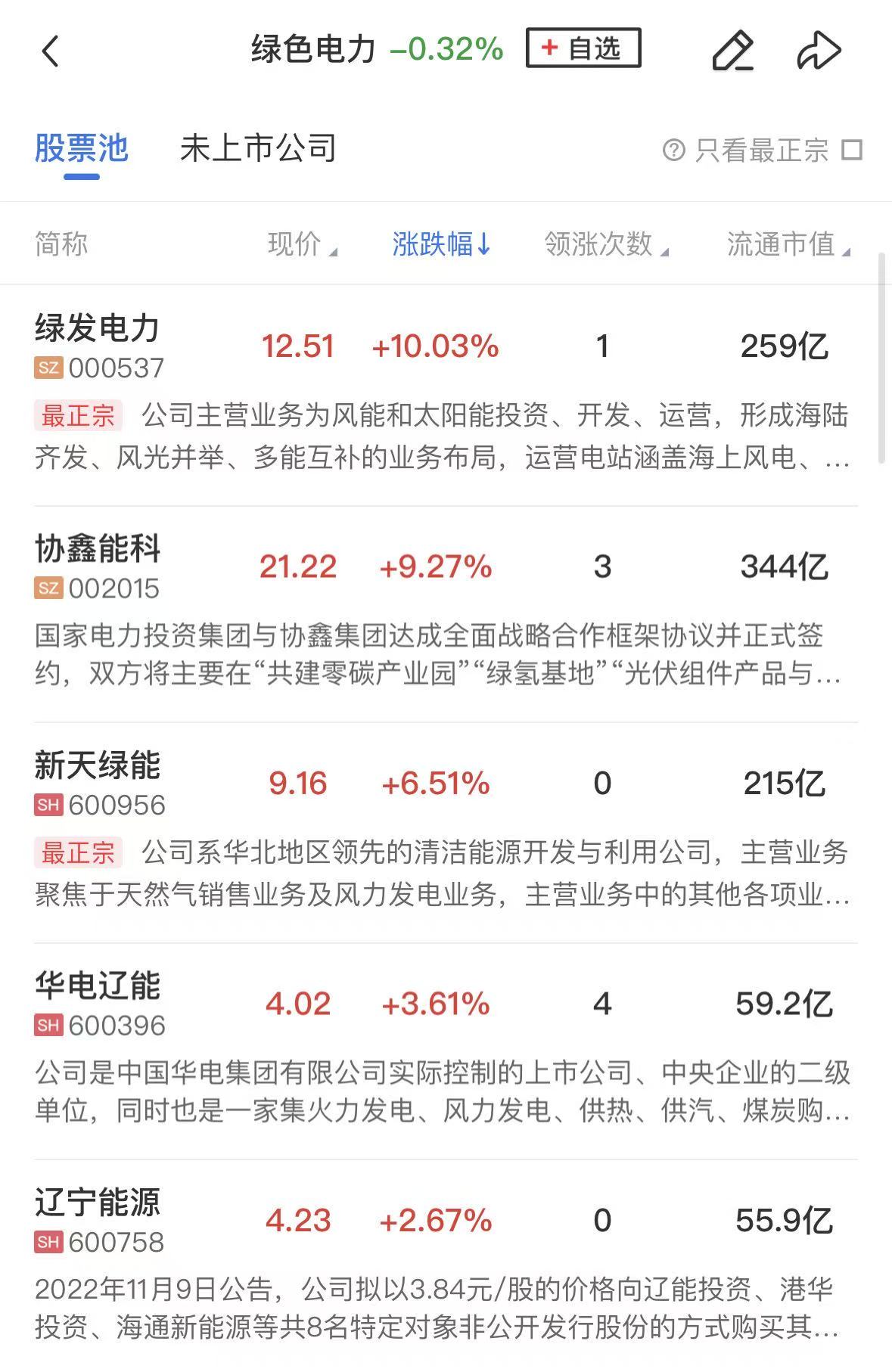This screenshot has width=892, height=1372.
Task: Share the 绿色电力 page
Action: coord(819,51)
